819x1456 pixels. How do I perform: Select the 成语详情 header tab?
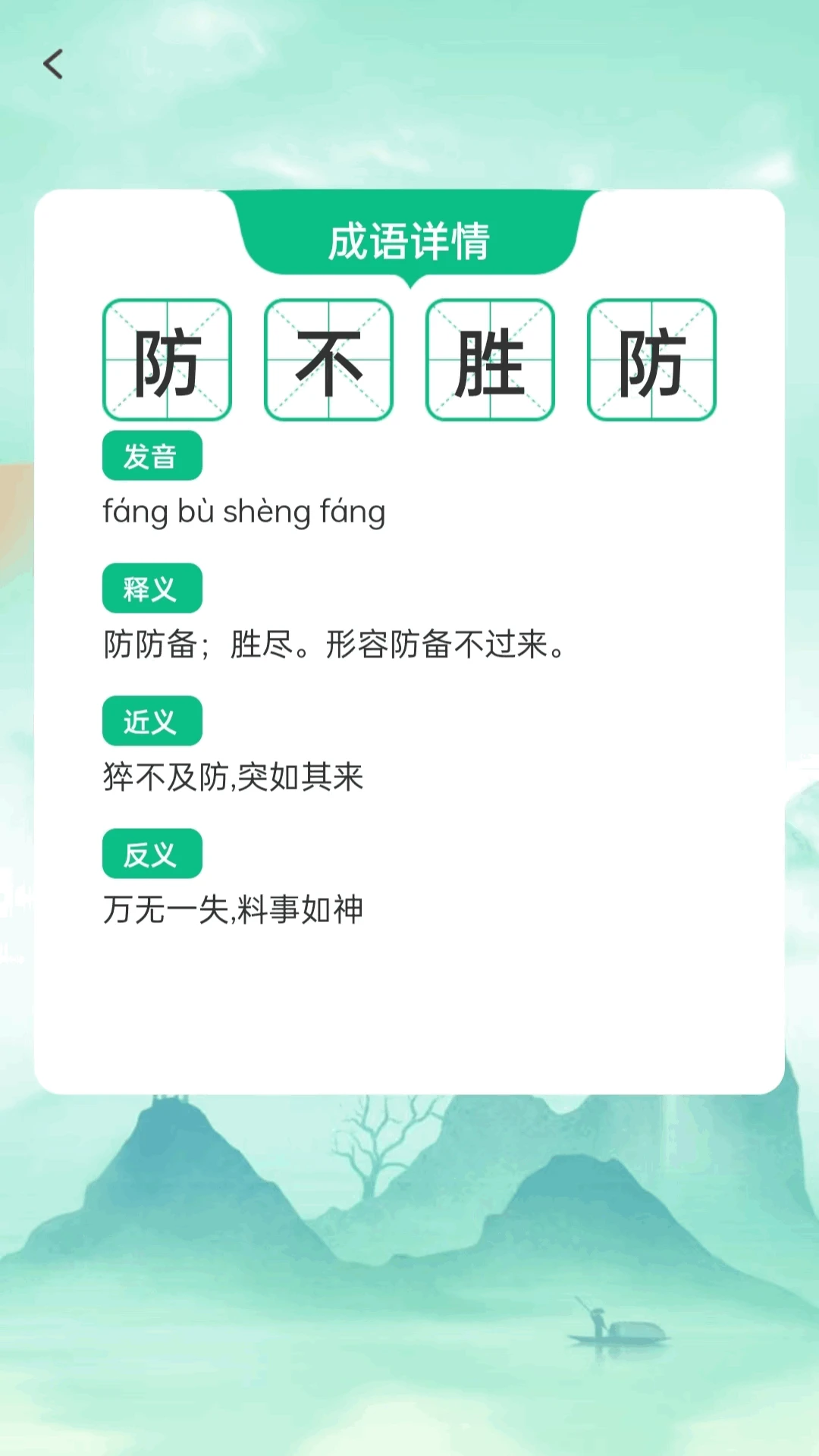click(409, 241)
